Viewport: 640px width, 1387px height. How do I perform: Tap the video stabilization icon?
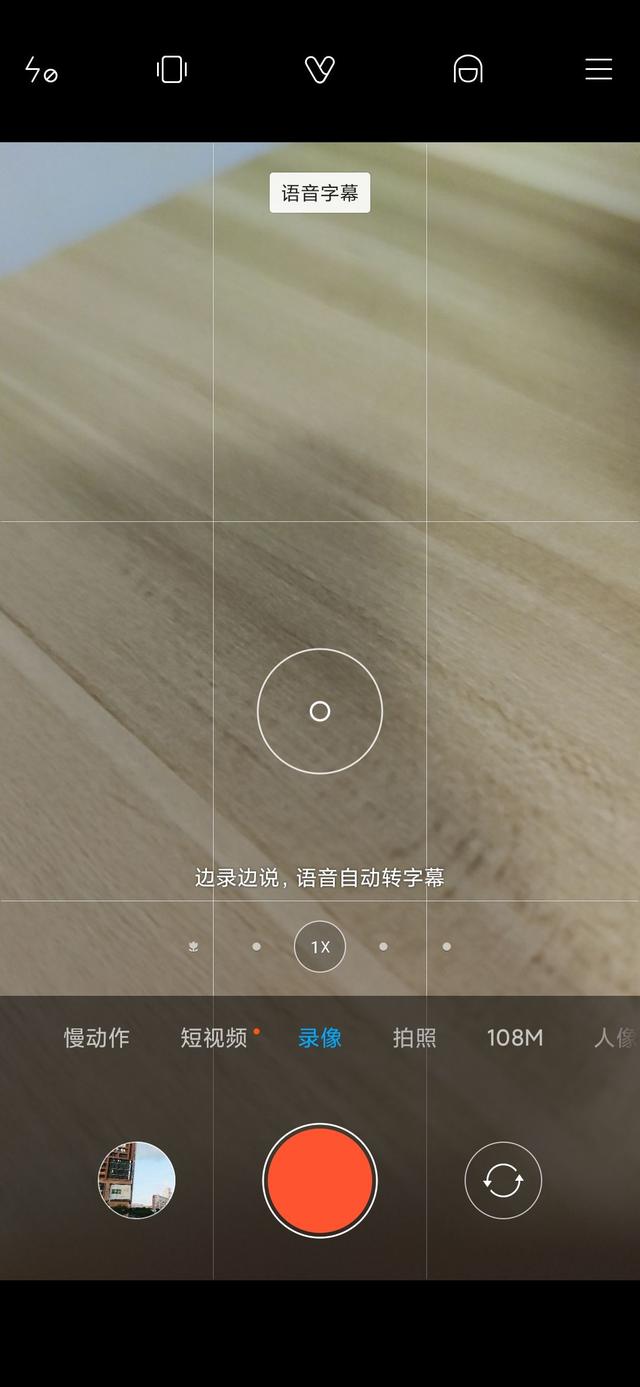[172, 69]
